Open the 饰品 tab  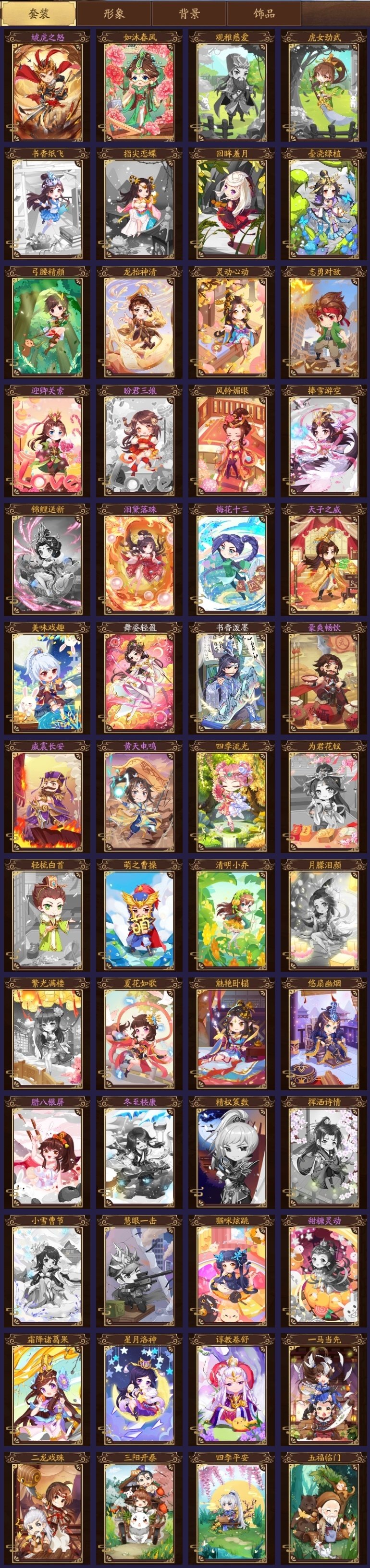pyautogui.click(x=264, y=13)
